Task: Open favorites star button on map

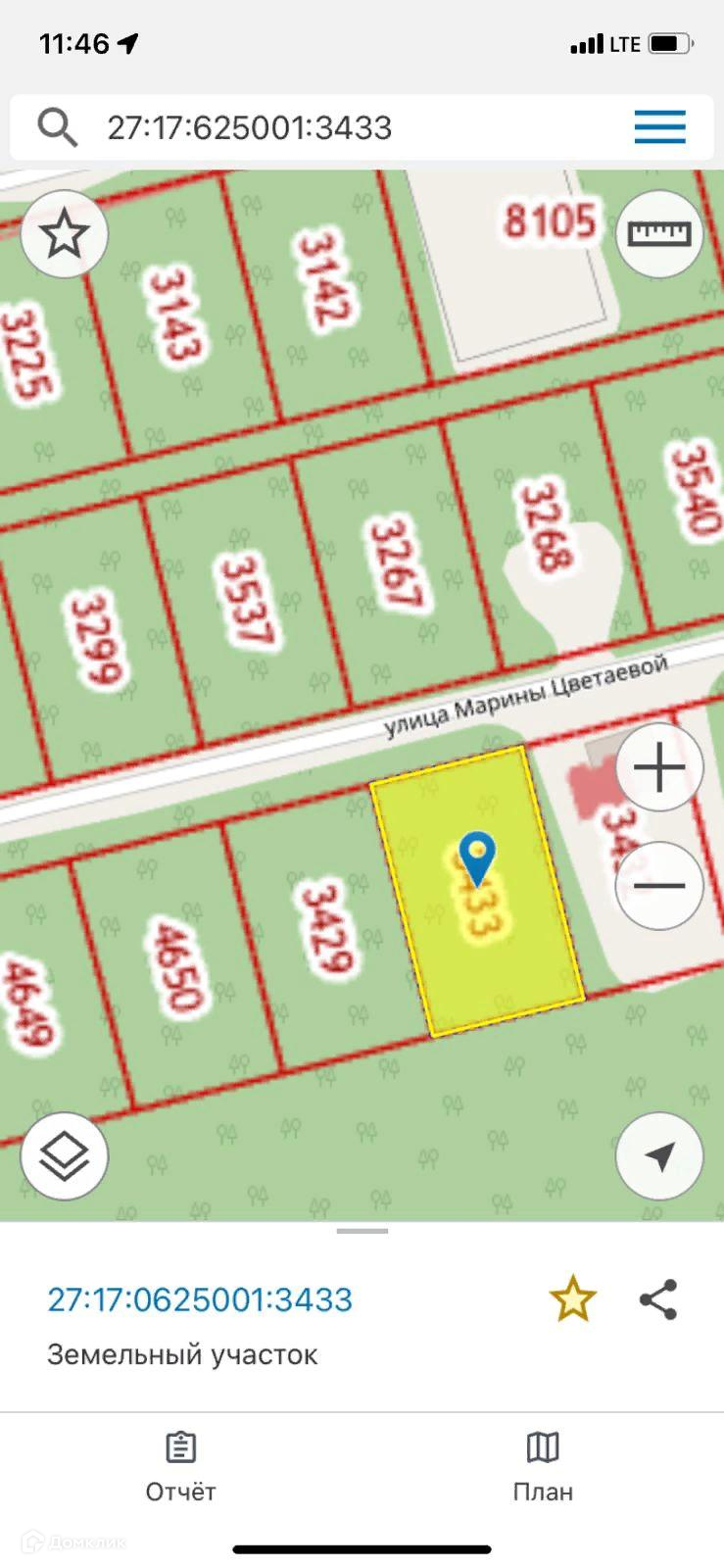Action: pyautogui.click(x=64, y=234)
